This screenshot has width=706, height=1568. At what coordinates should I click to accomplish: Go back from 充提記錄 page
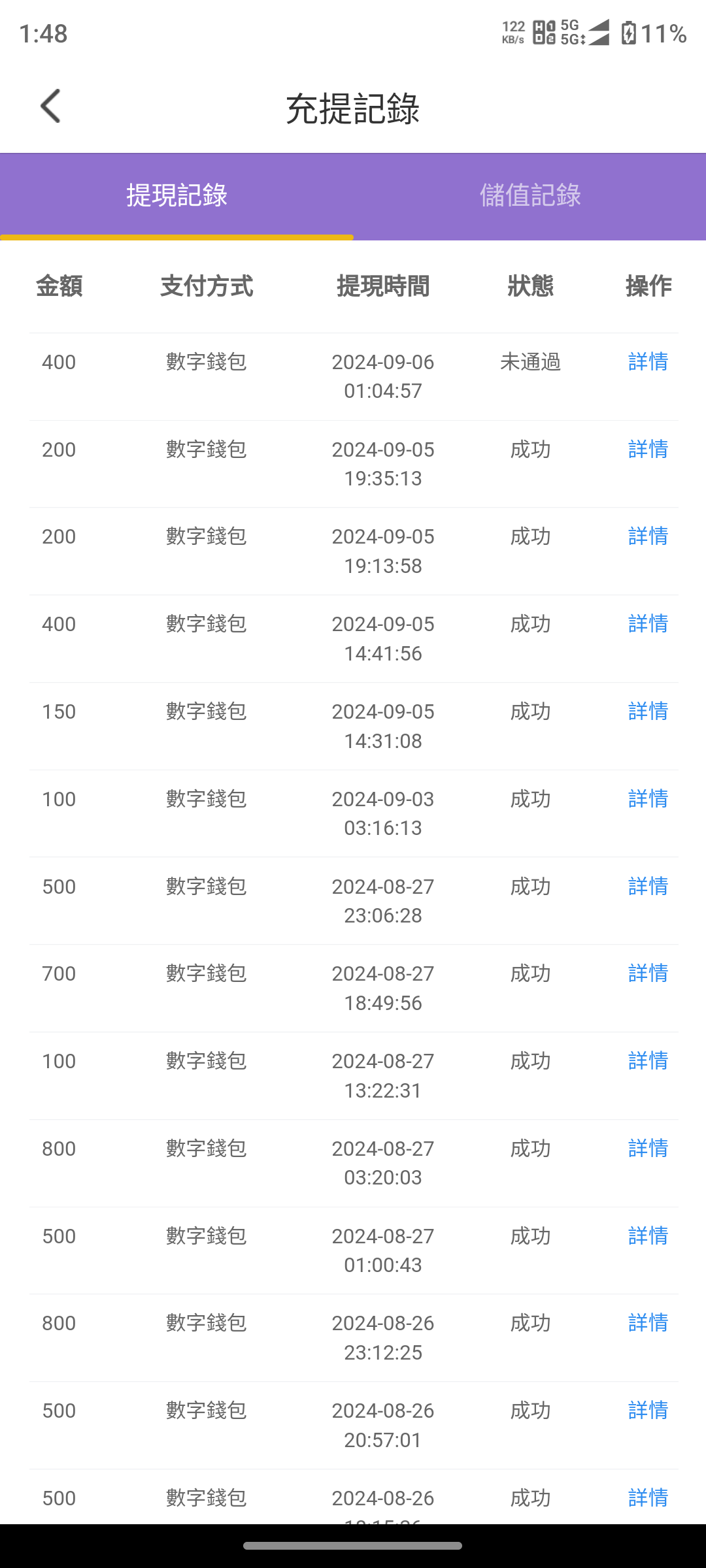click(50, 106)
